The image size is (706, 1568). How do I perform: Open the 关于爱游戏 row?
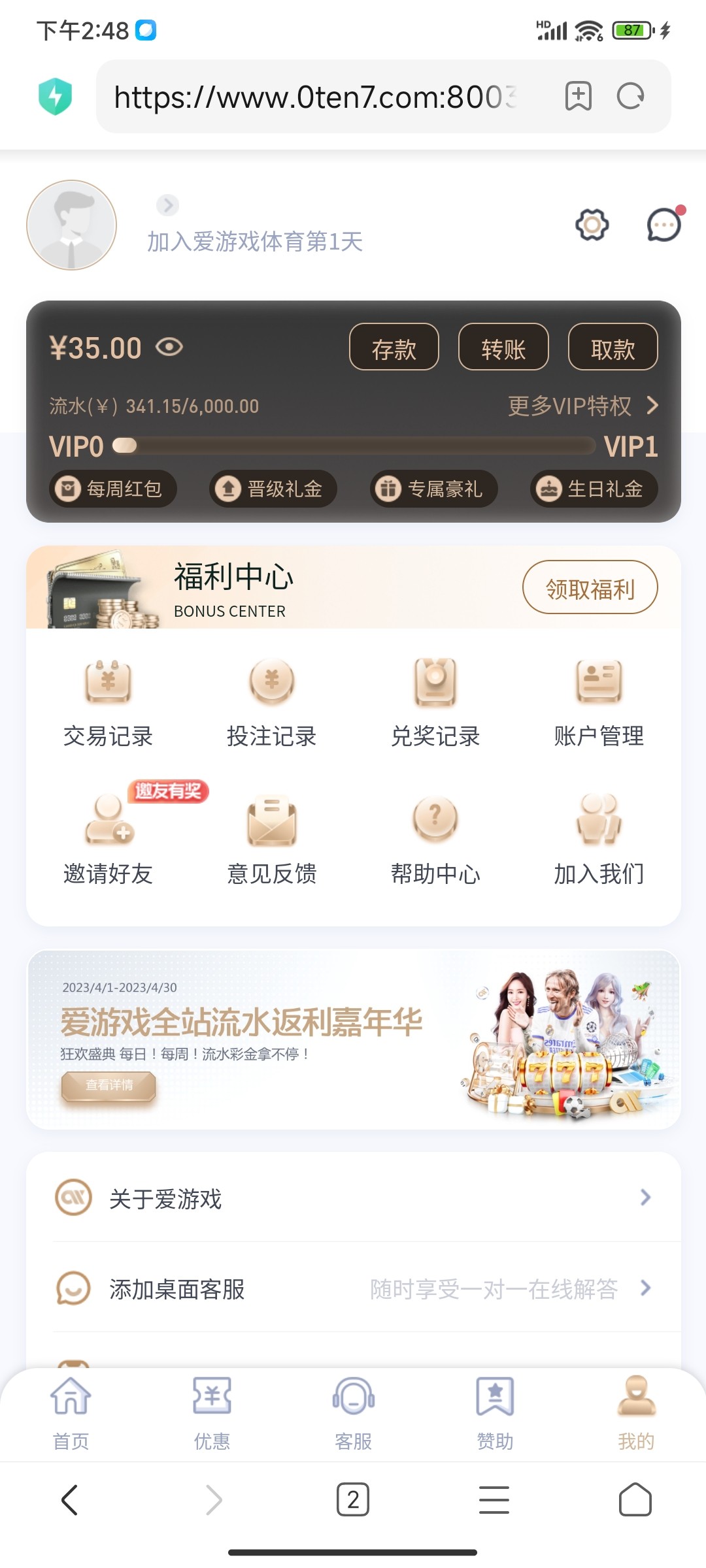pyautogui.click(x=353, y=1198)
